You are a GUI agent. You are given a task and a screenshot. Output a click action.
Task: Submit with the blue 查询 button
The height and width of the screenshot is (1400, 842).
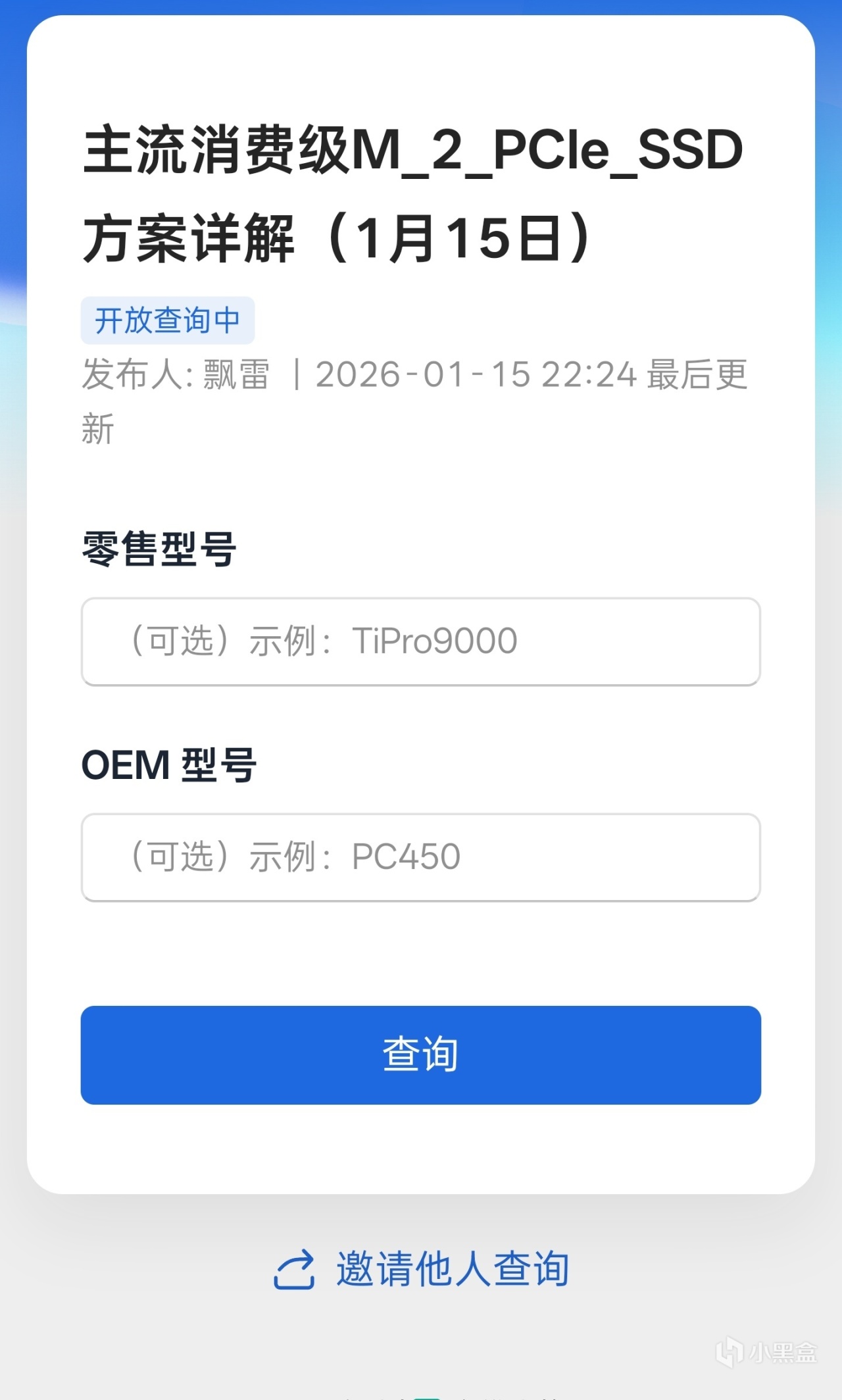tap(421, 1055)
